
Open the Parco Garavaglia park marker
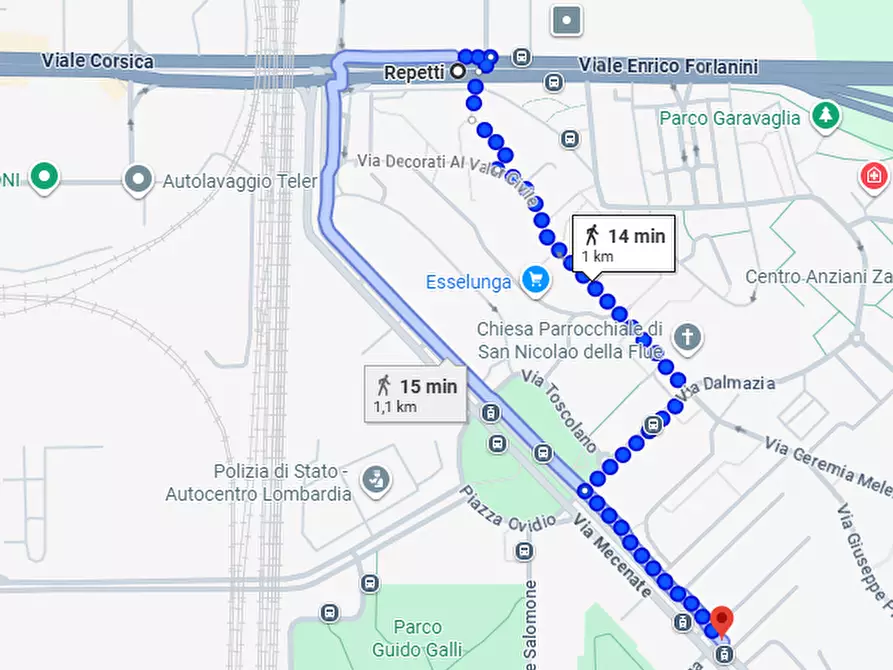coord(825,117)
